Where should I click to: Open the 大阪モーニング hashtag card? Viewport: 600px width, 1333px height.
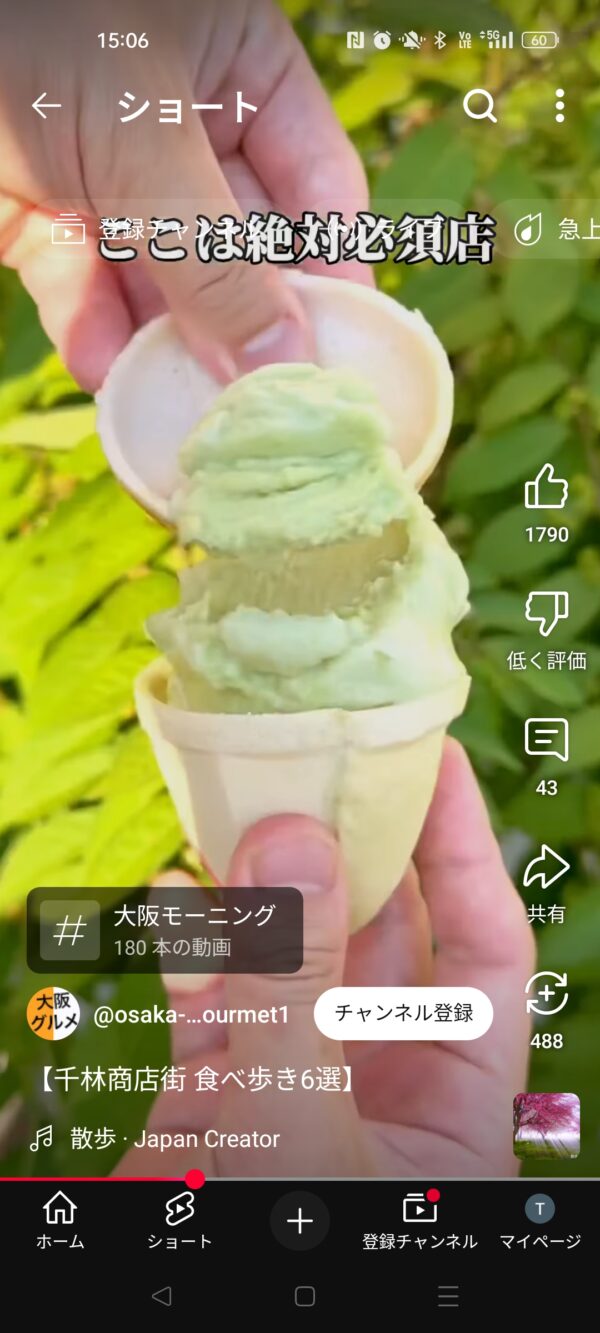[x=165, y=930]
